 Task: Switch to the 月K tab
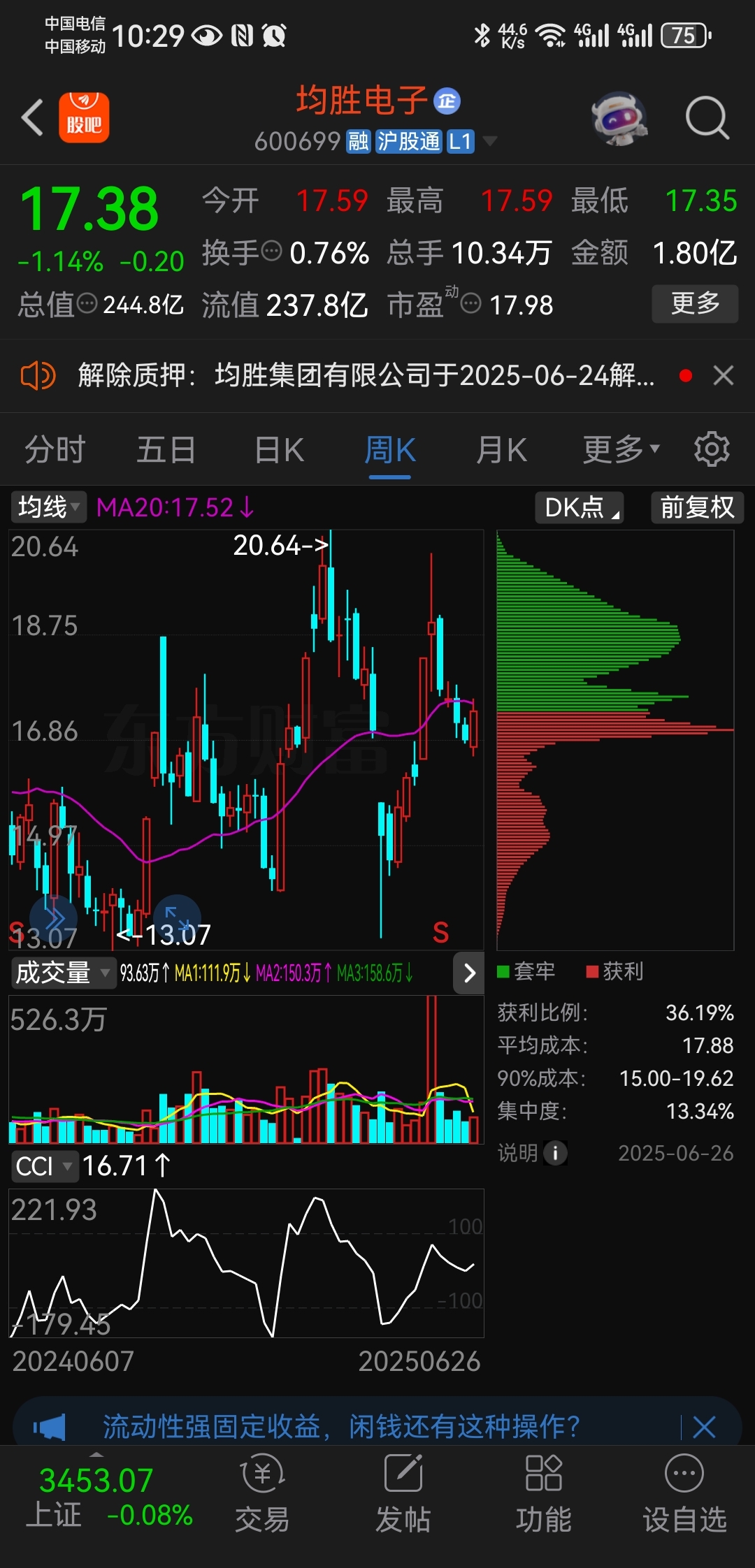click(x=500, y=449)
